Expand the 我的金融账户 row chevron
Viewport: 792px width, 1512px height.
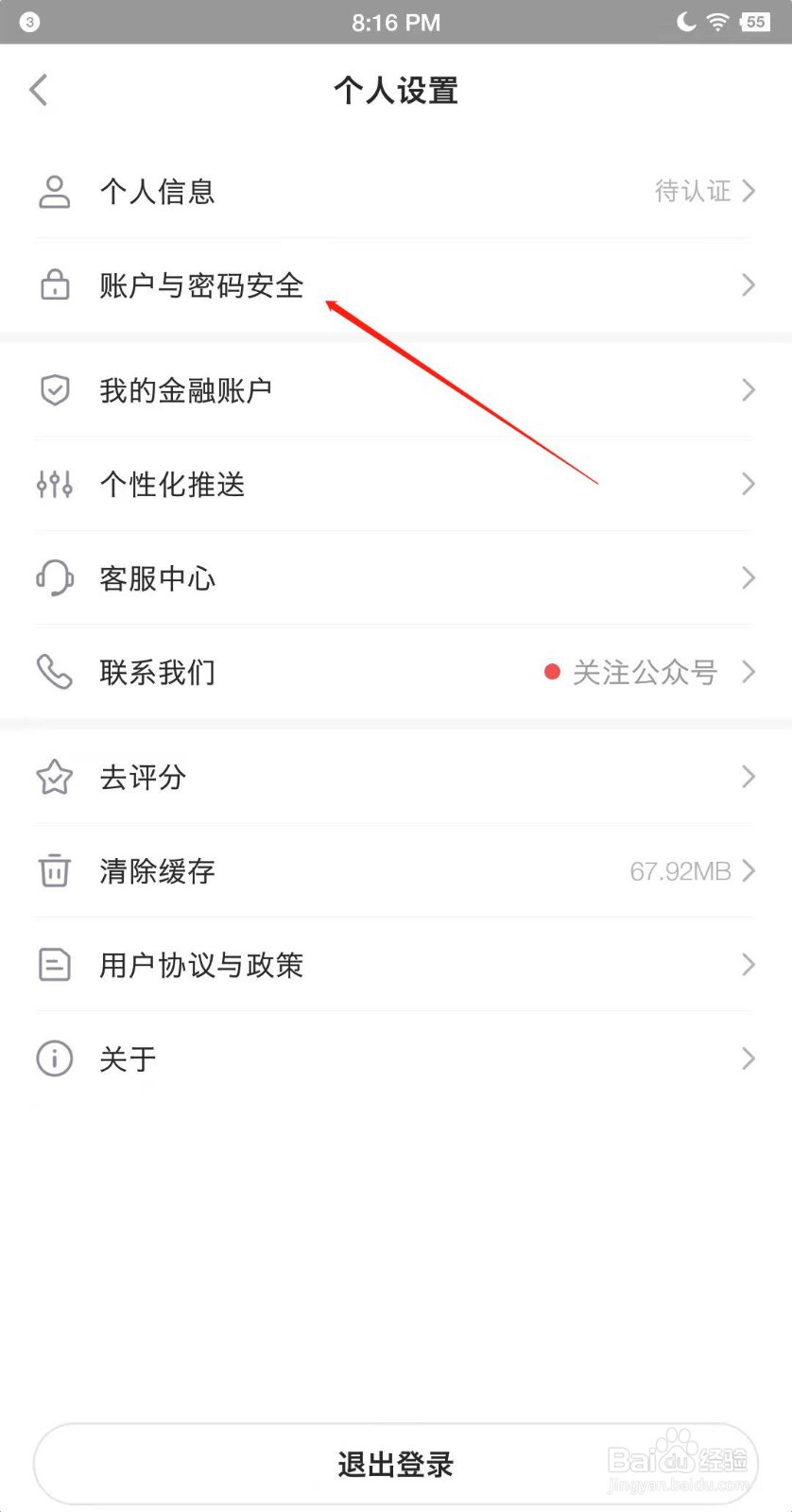tap(748, 389)
